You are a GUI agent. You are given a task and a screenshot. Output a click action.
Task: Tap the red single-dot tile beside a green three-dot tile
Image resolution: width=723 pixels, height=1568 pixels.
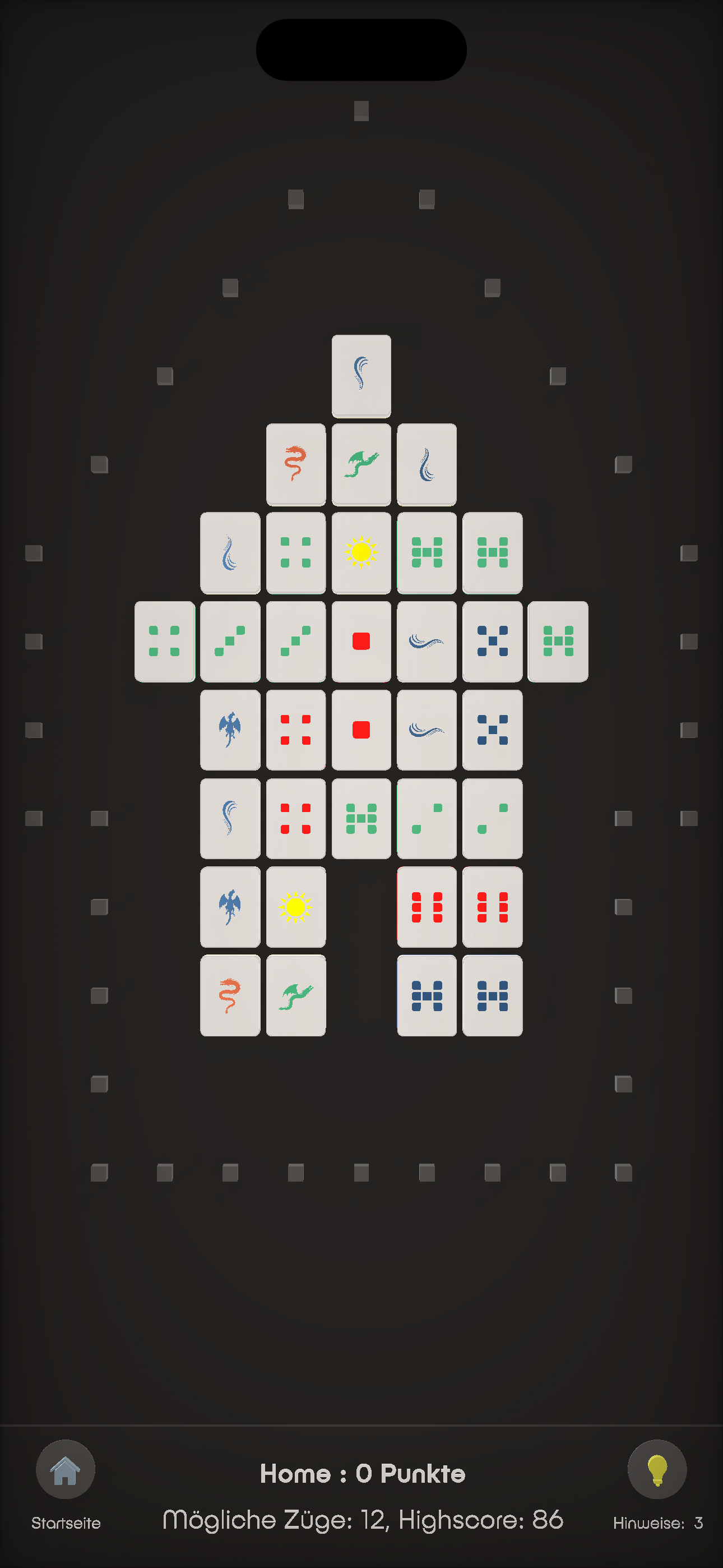click(361, 642)
